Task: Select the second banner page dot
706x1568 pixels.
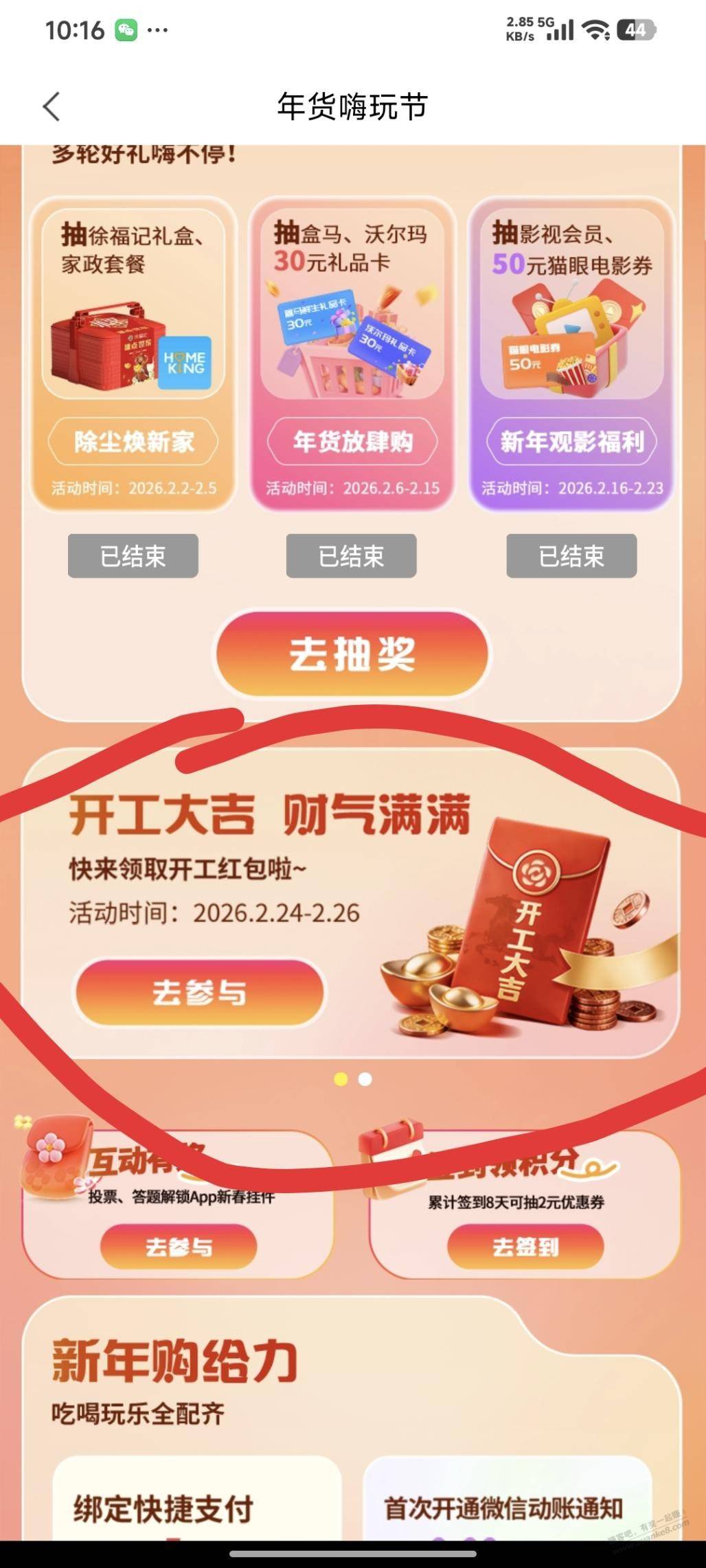Action: click(365, 1079)
